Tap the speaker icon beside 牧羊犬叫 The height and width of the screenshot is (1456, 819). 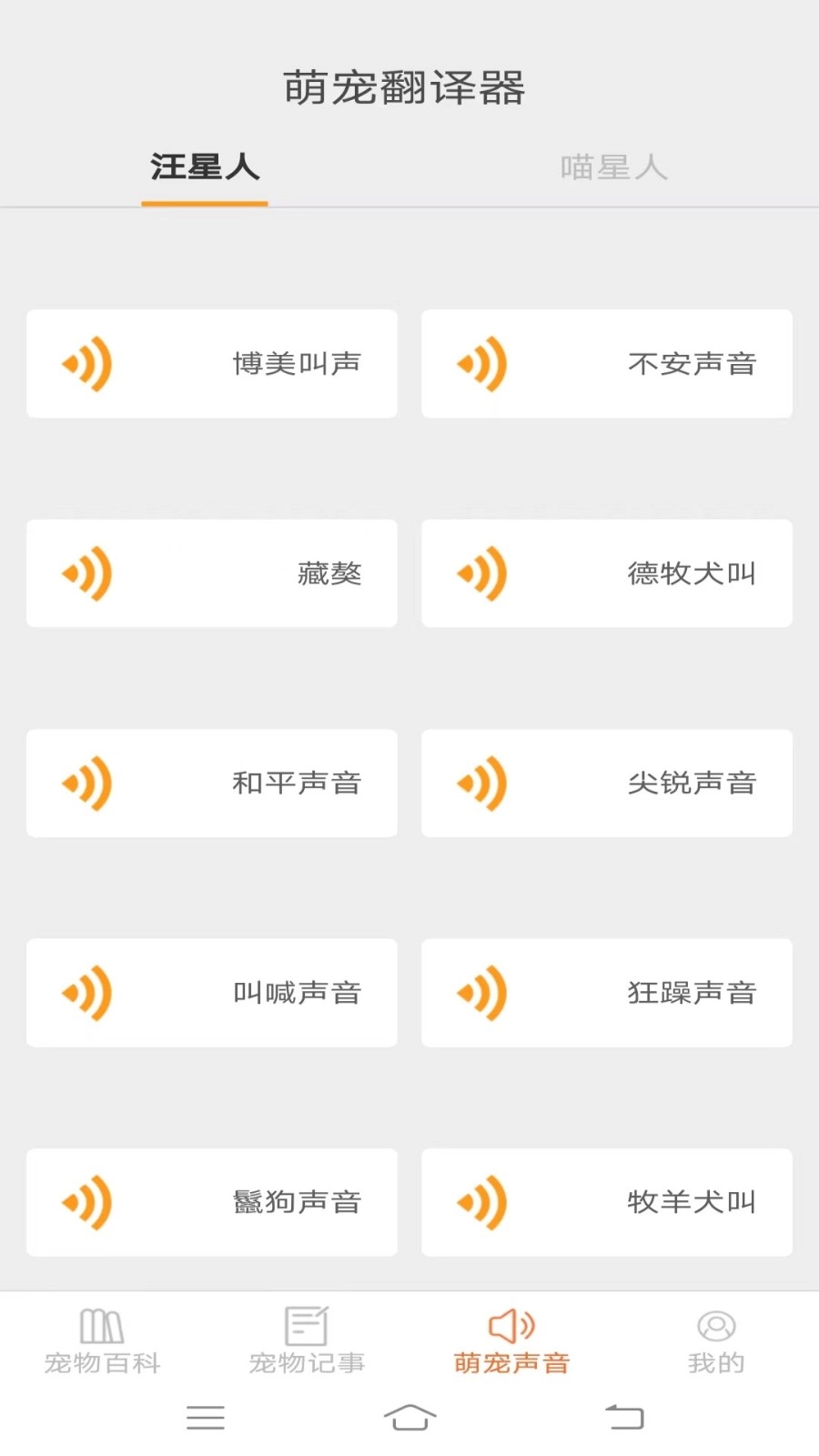(x=483, y=1201)
